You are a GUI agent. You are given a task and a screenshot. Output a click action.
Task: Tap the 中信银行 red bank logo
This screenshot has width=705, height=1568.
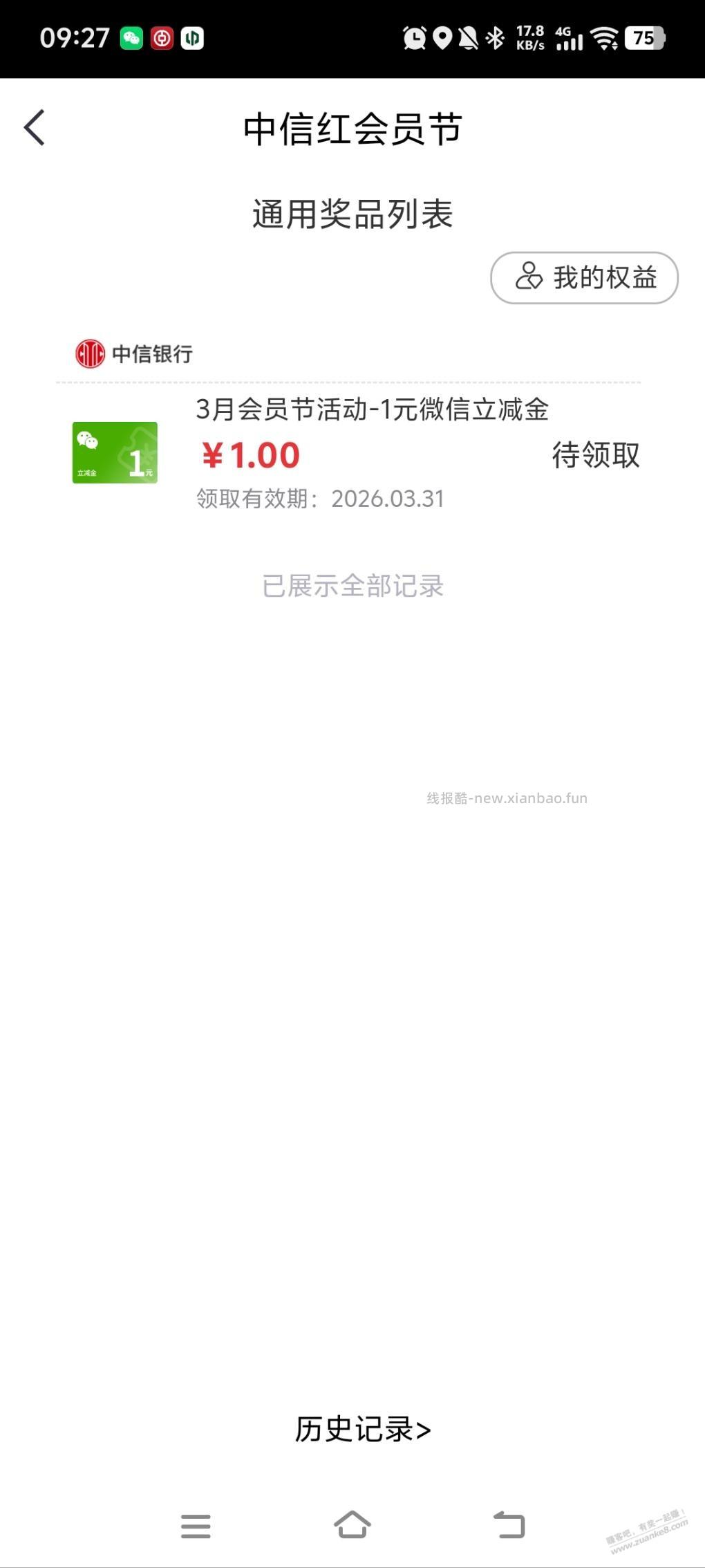[88, 353]
